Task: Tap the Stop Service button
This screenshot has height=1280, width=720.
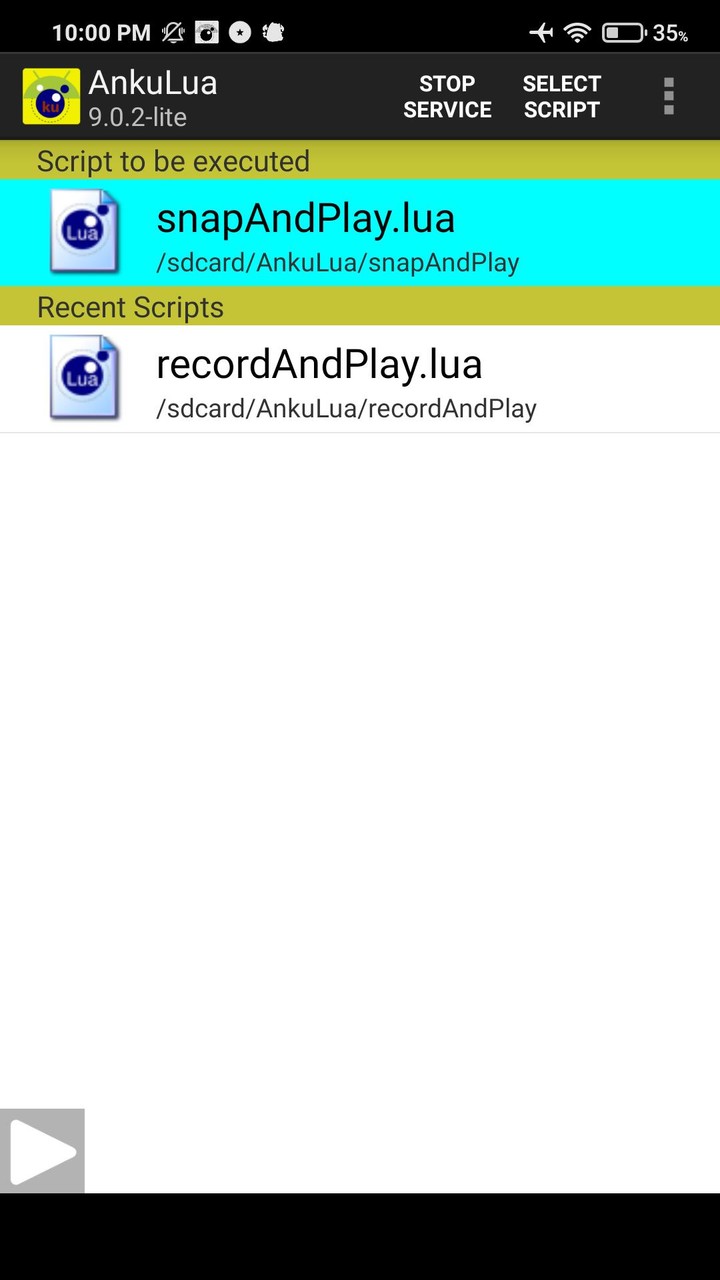Action: tap(447, 97)
